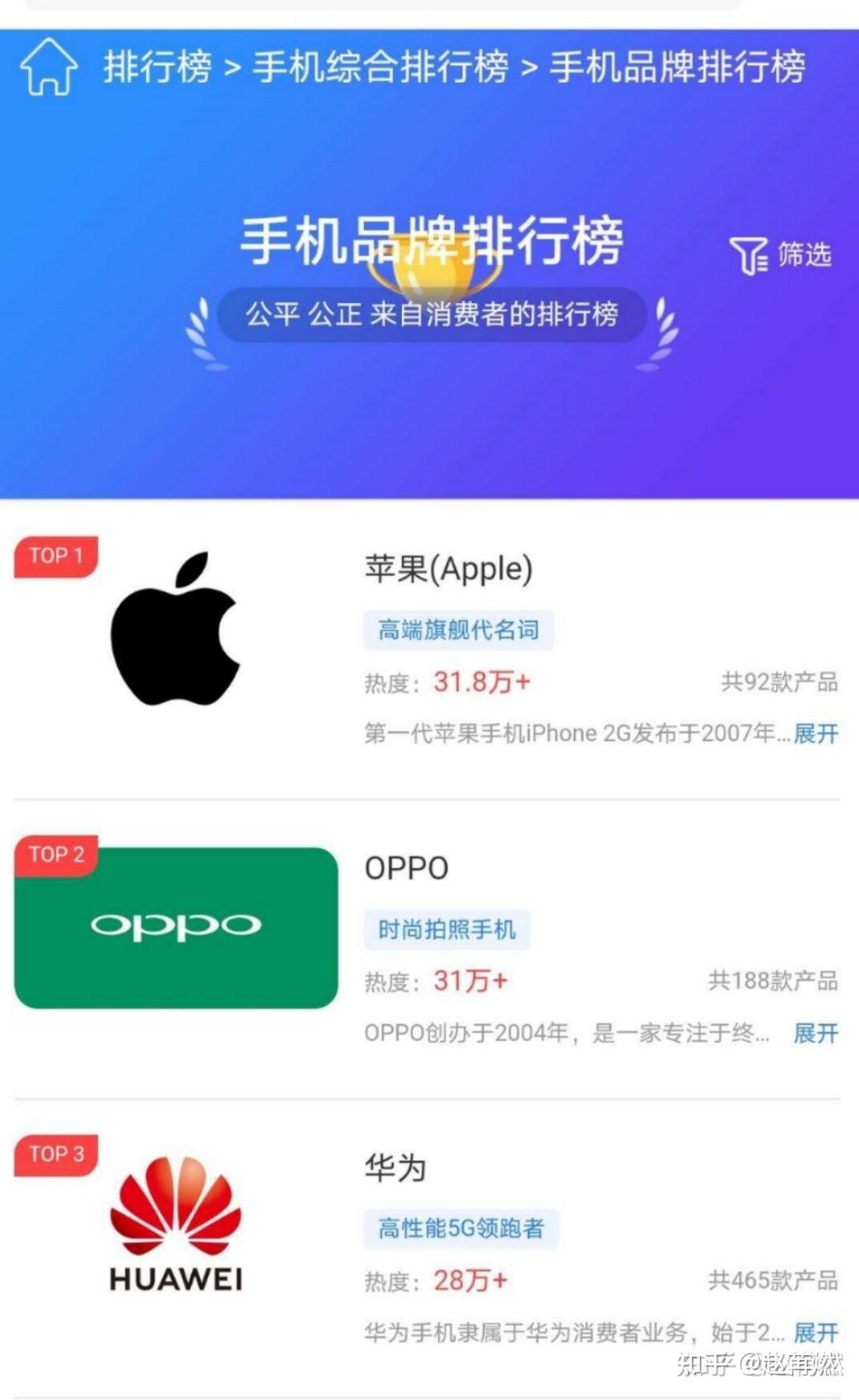Open the 华为 brand entry
Viewport: 859px width, 1400px height.
[x=395, y=1168]
